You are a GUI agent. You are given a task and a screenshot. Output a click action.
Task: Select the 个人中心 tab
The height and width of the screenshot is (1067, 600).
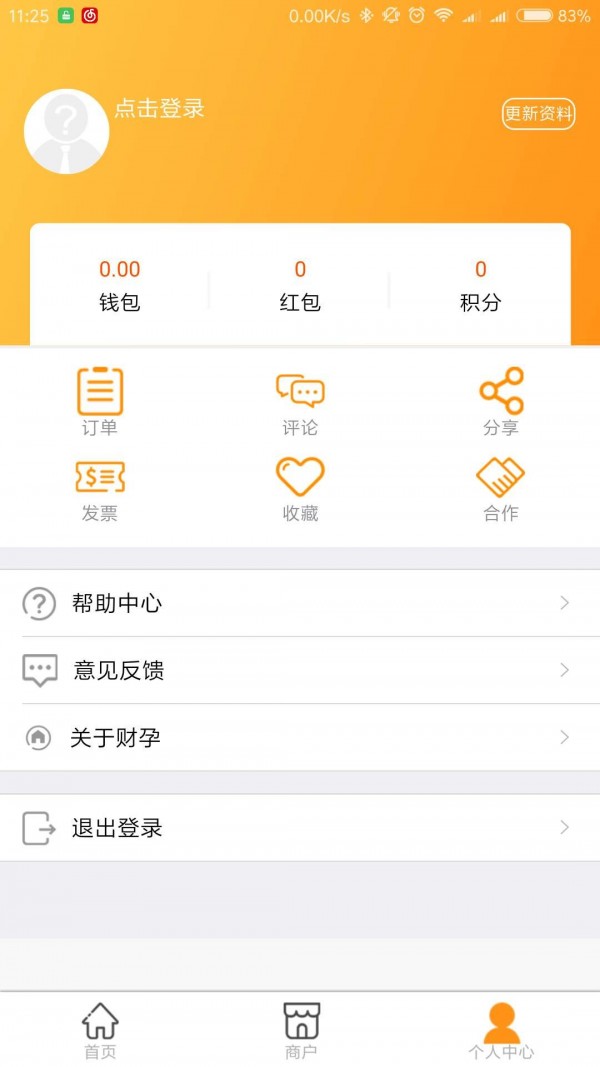(x=501, y=1030)
